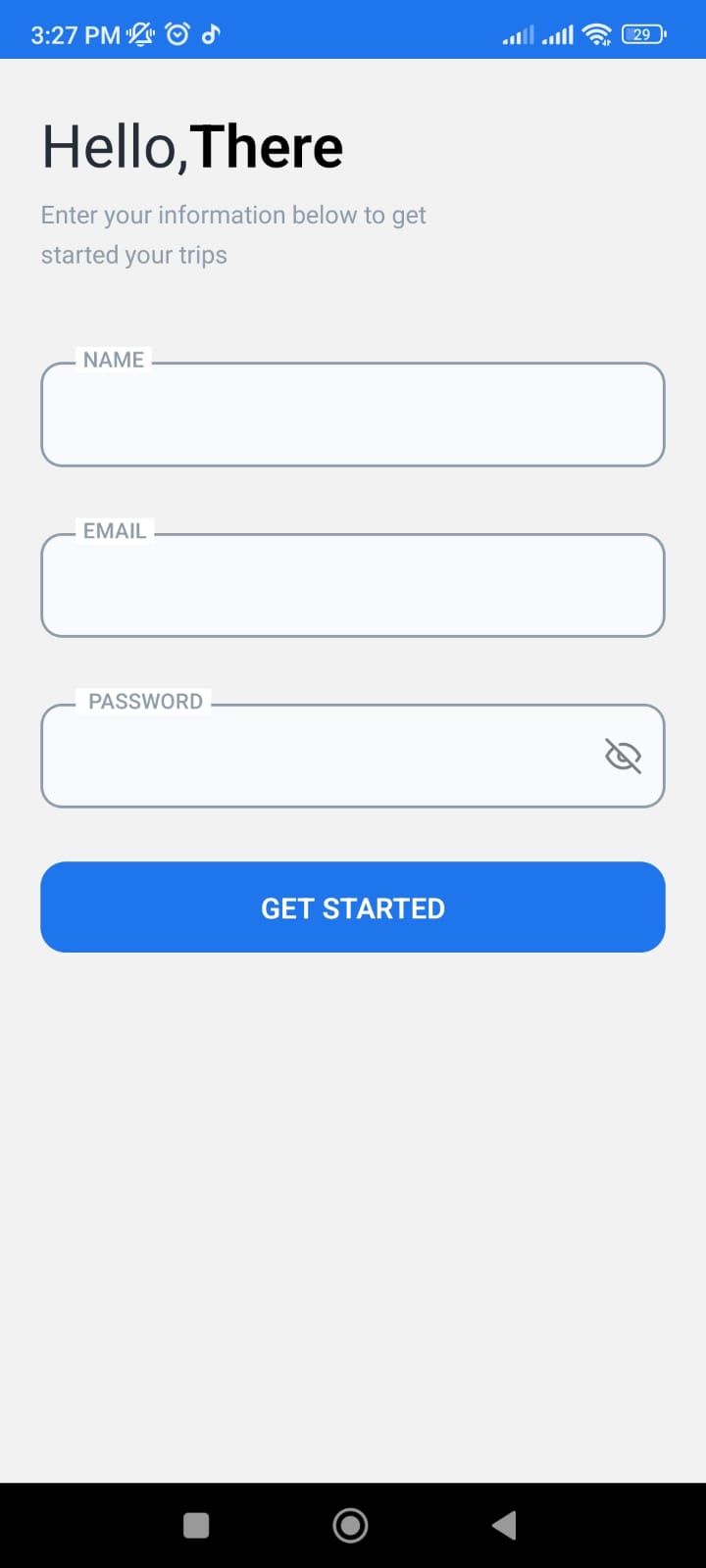Viewport: 706px width, 1568px height.
Task: Select the PASSWORD field
Action: coord(314,757)
